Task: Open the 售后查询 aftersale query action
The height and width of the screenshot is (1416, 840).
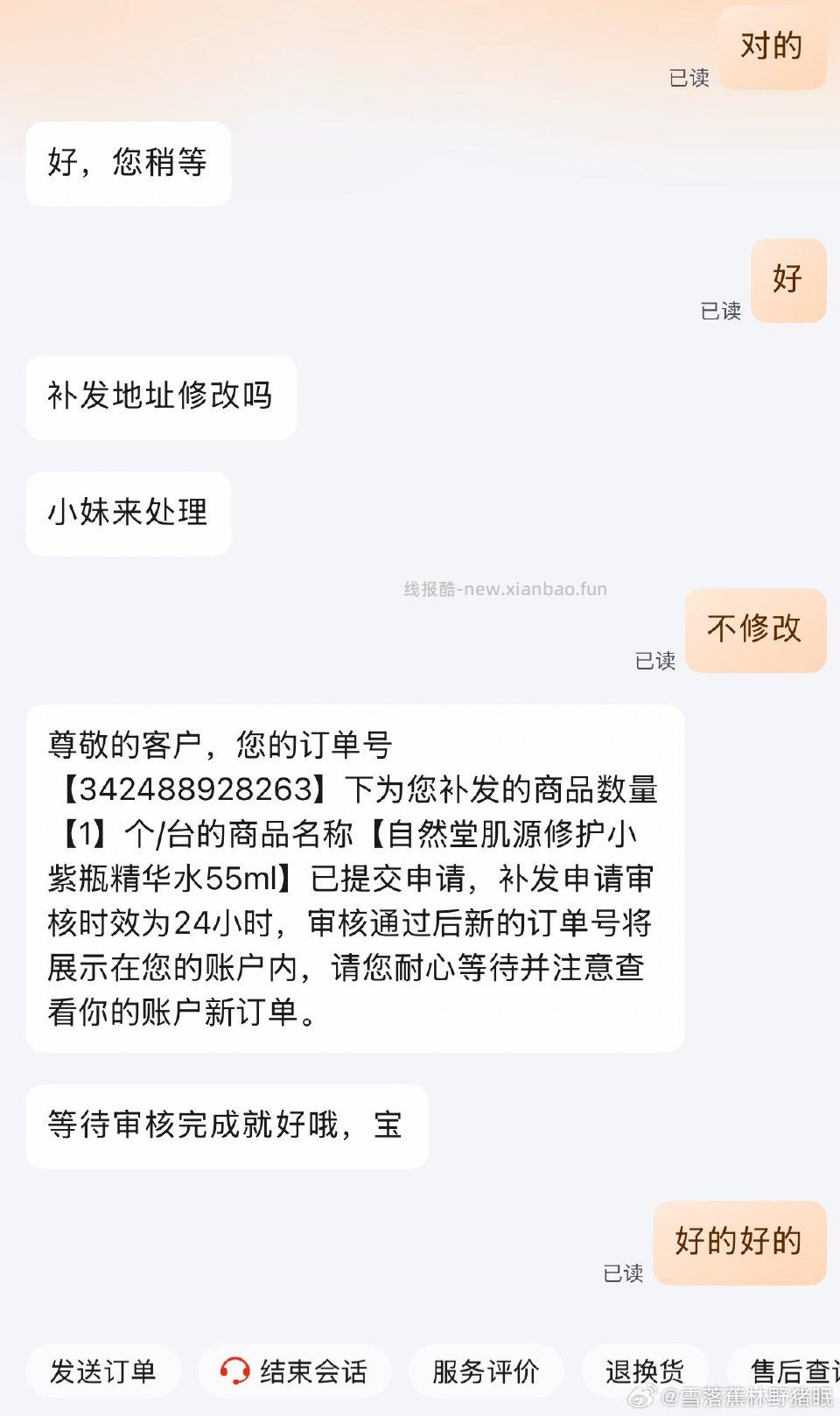Action: (786, 1371)
